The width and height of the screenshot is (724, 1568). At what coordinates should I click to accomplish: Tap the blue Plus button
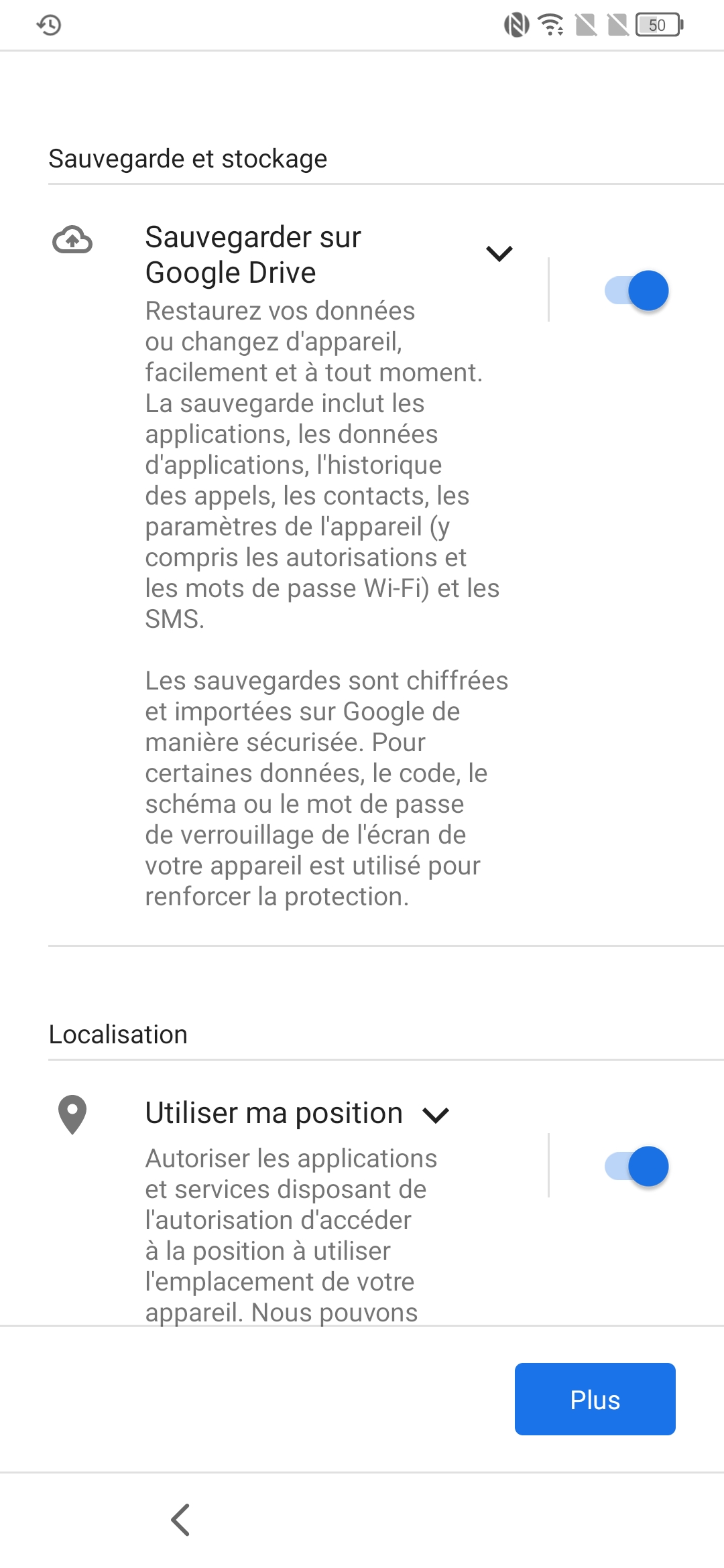coord(595,1399)
